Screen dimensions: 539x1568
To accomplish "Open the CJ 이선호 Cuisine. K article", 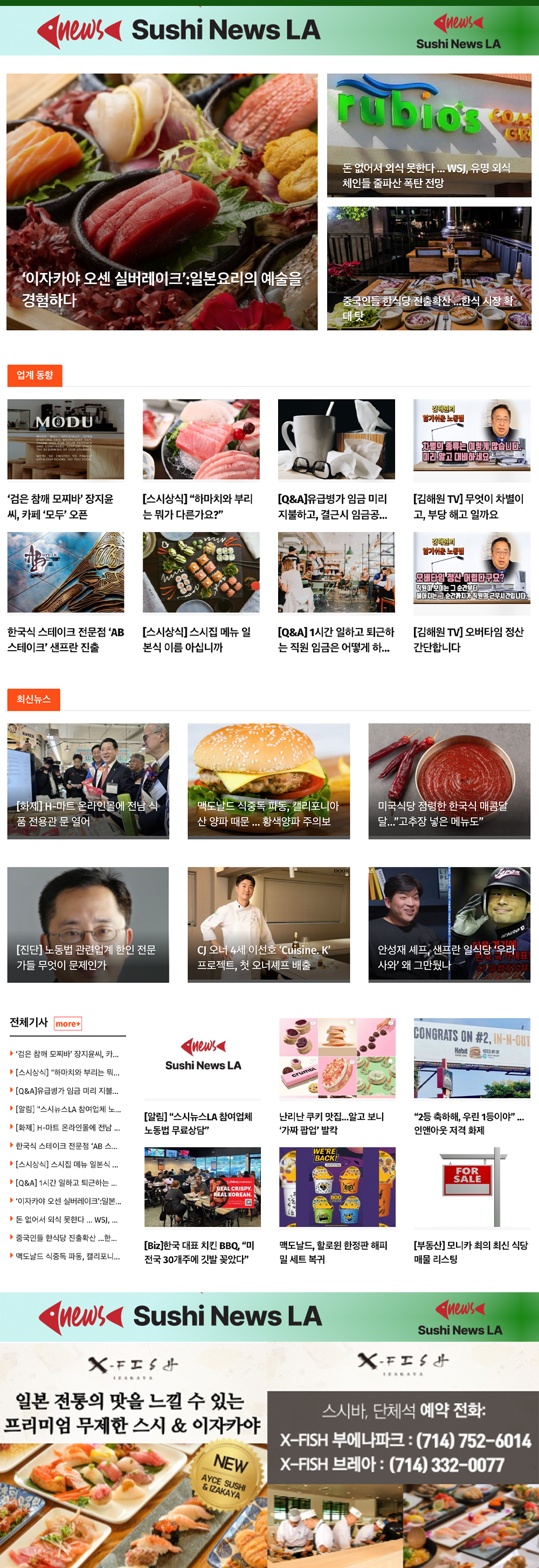I will pos(268,957).
